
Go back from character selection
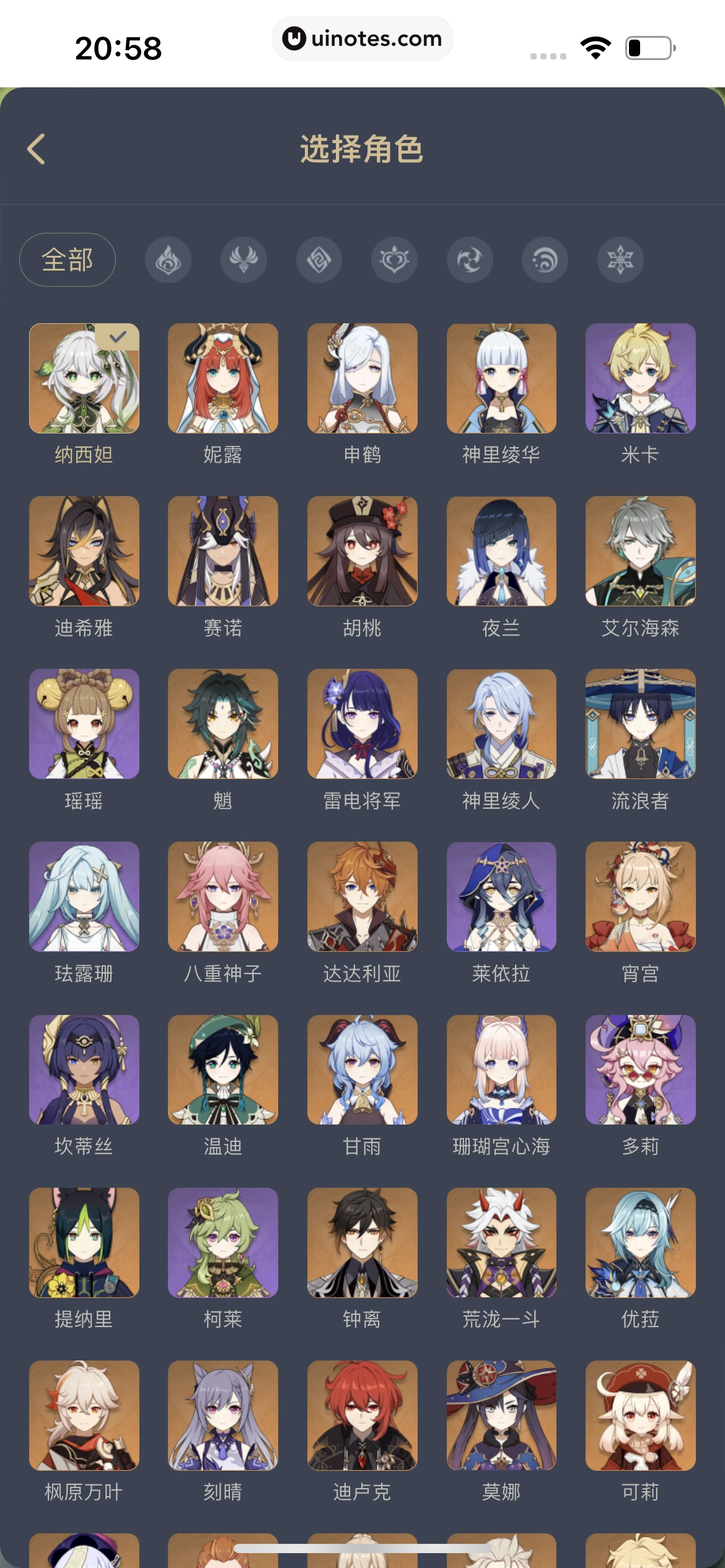37,149
